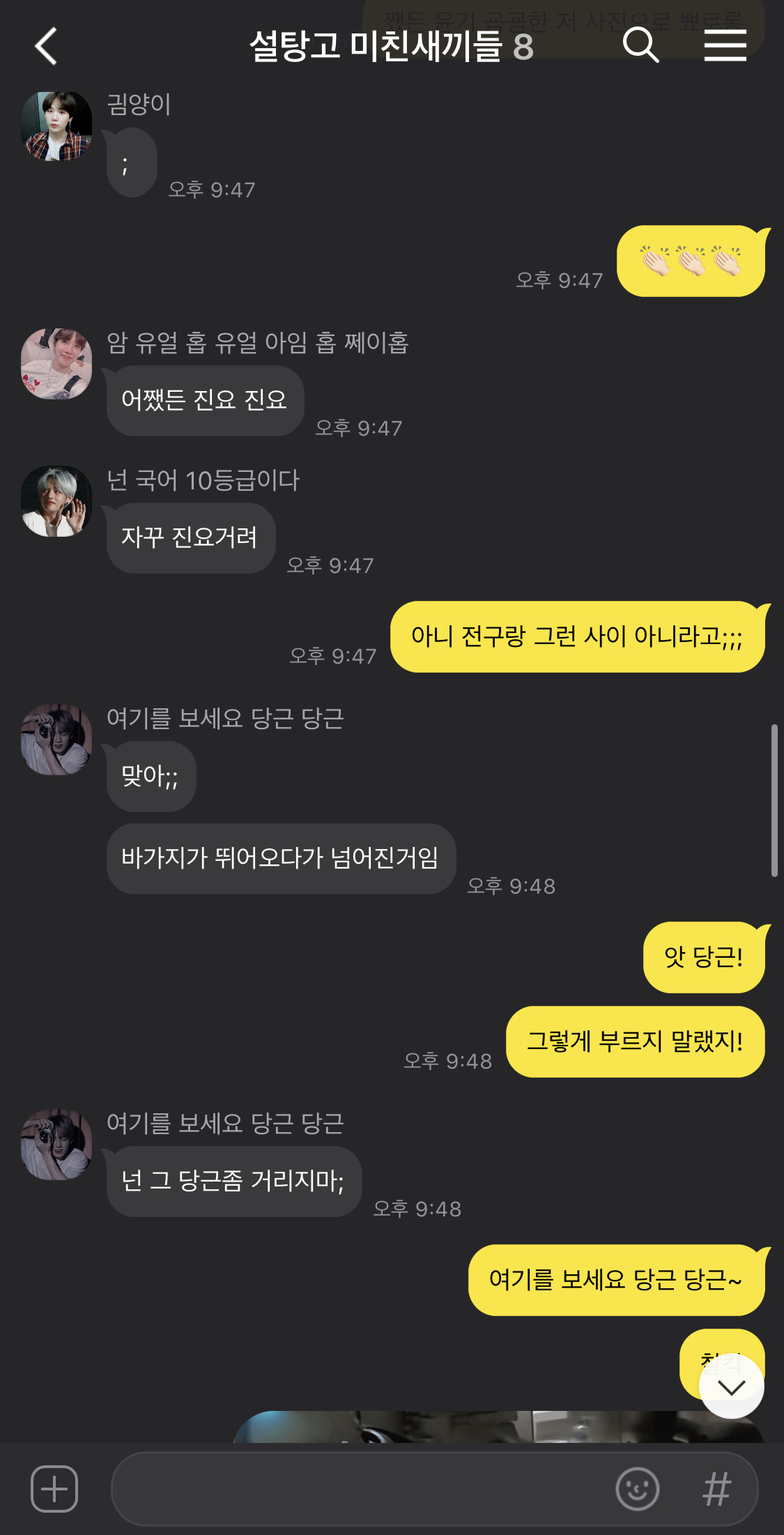Open the emoticon picker

(x=637, y=1489)
